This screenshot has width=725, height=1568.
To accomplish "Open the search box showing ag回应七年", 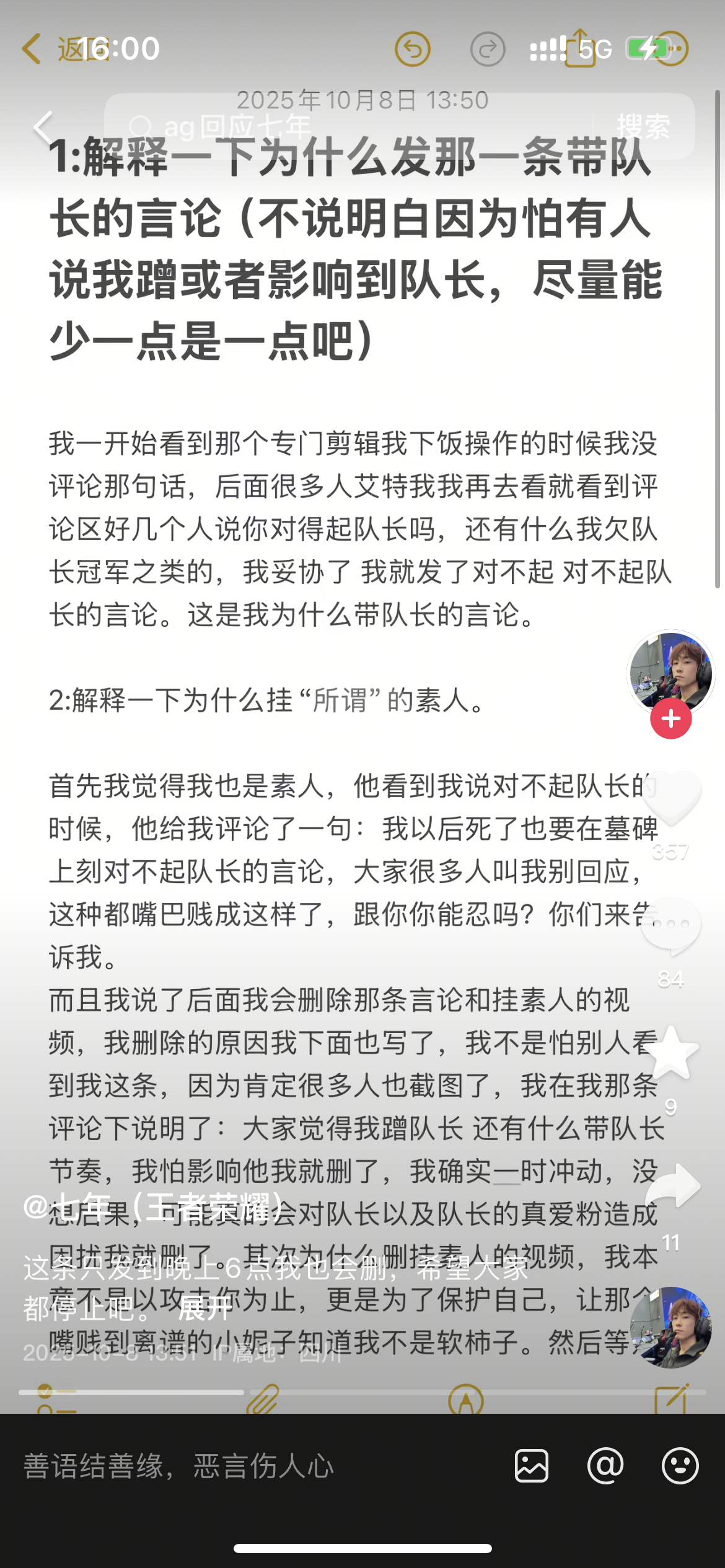I will coord(347,127).
